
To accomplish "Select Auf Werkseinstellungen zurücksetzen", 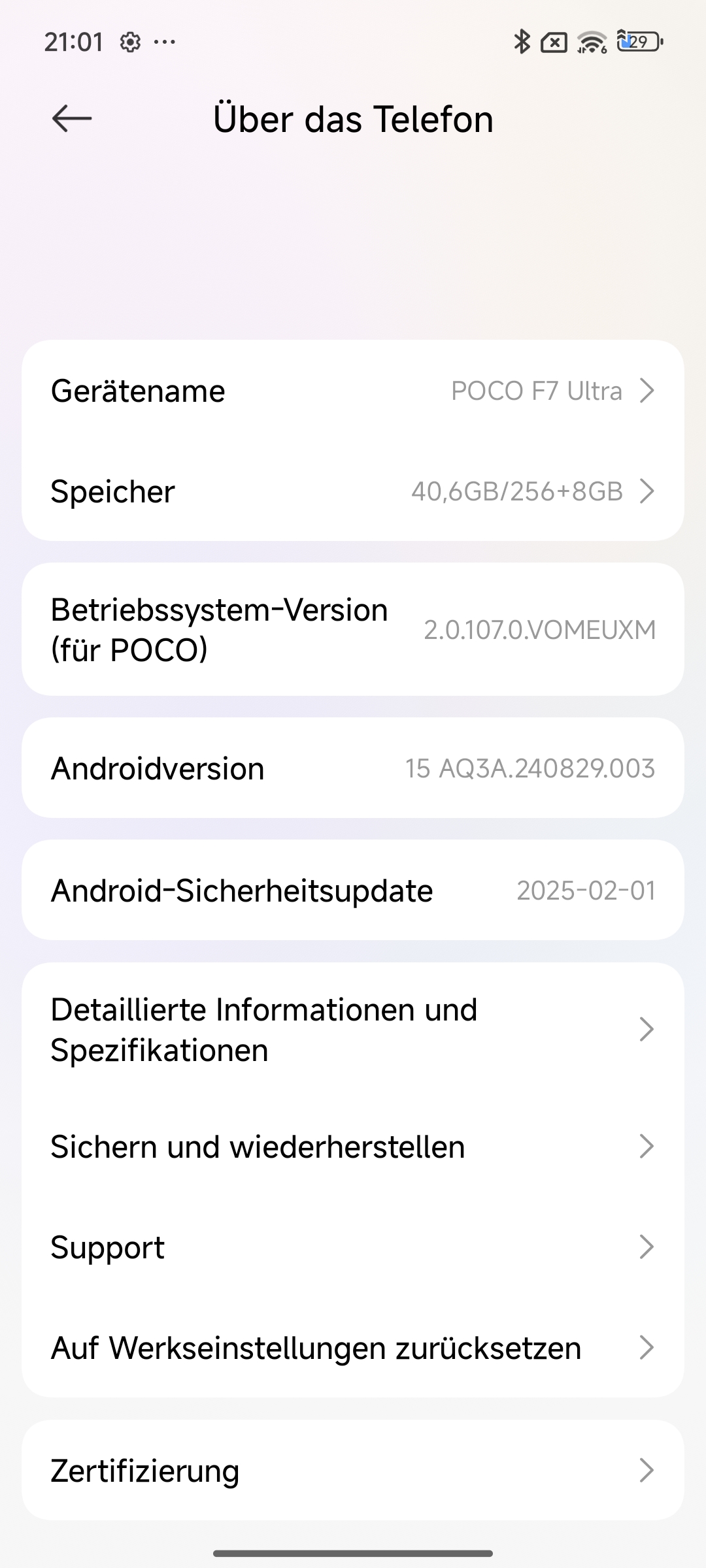I will point(353,1348).
